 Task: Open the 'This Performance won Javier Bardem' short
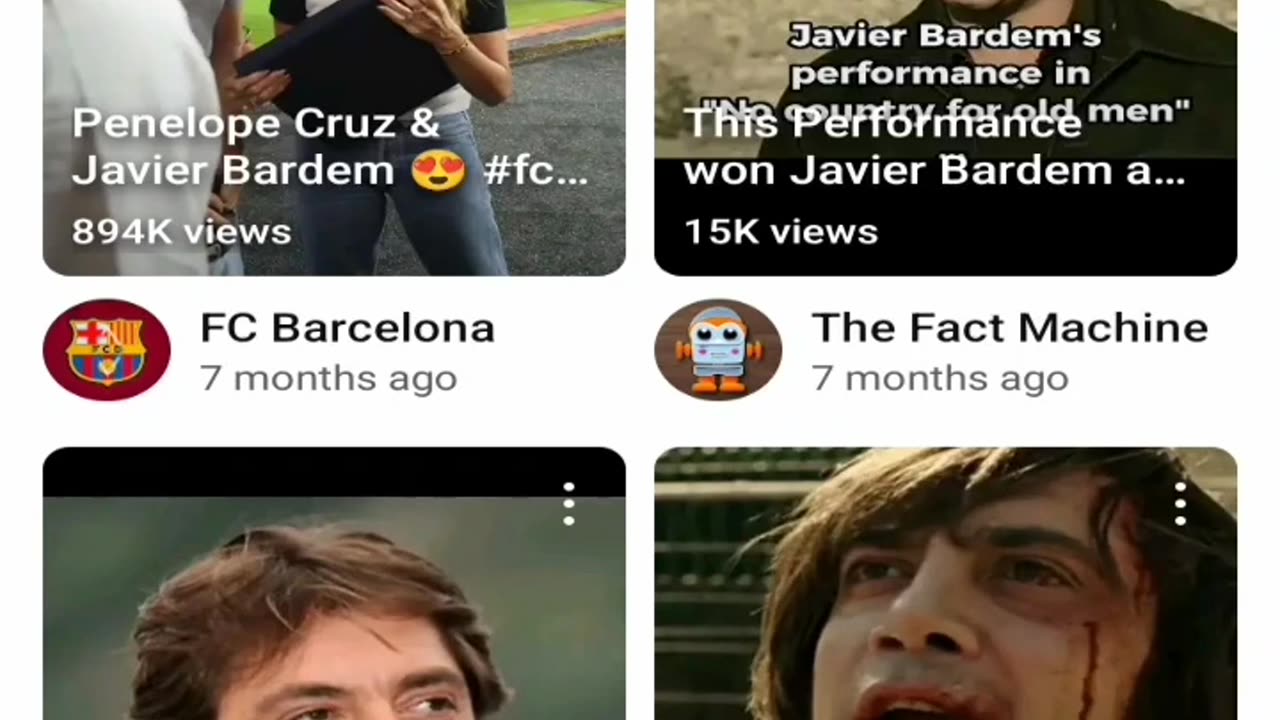tap(945, 140)
